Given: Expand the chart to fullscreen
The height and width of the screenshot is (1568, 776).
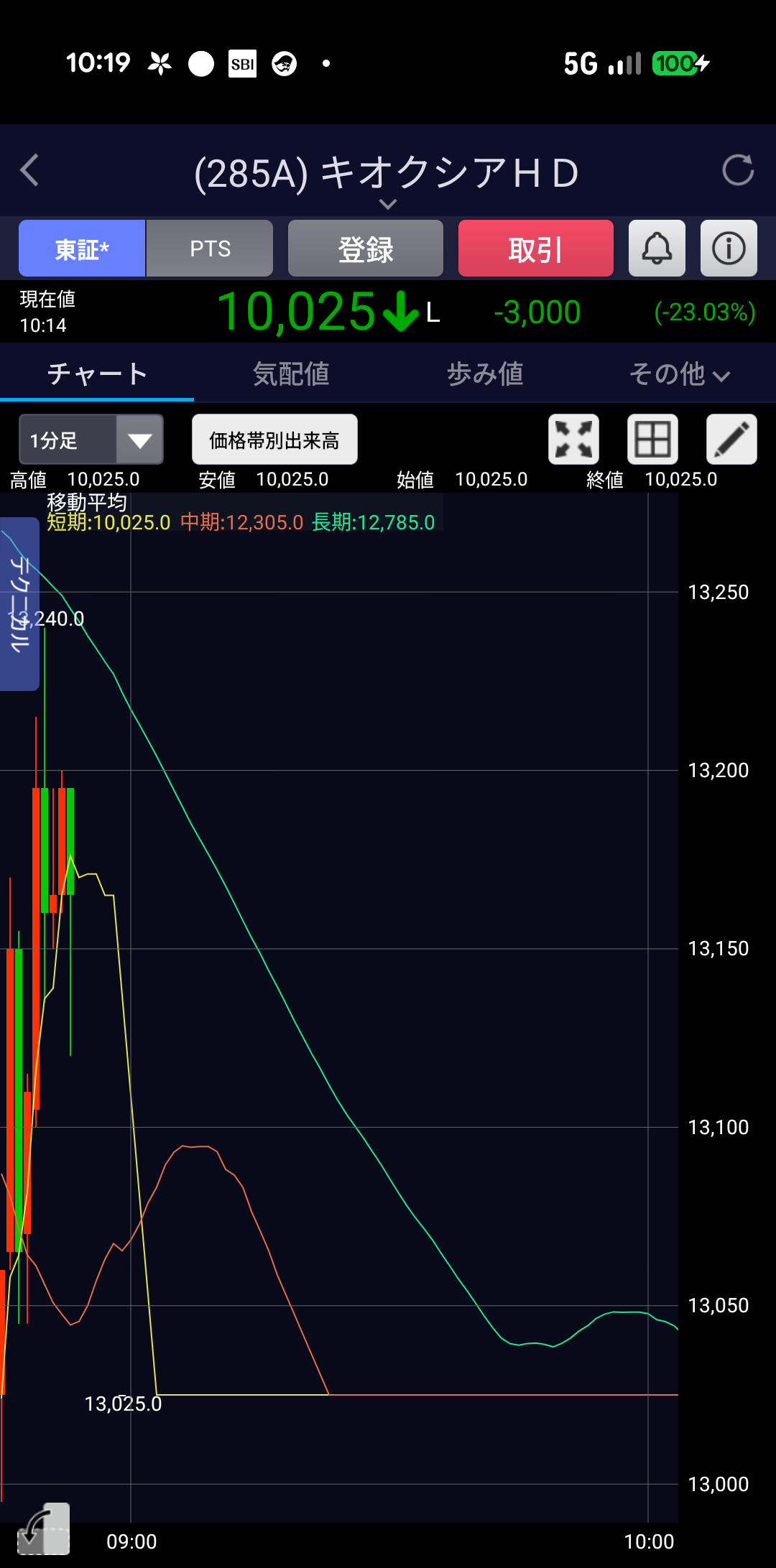Looking at the screenshot, I should click(573, 440).
